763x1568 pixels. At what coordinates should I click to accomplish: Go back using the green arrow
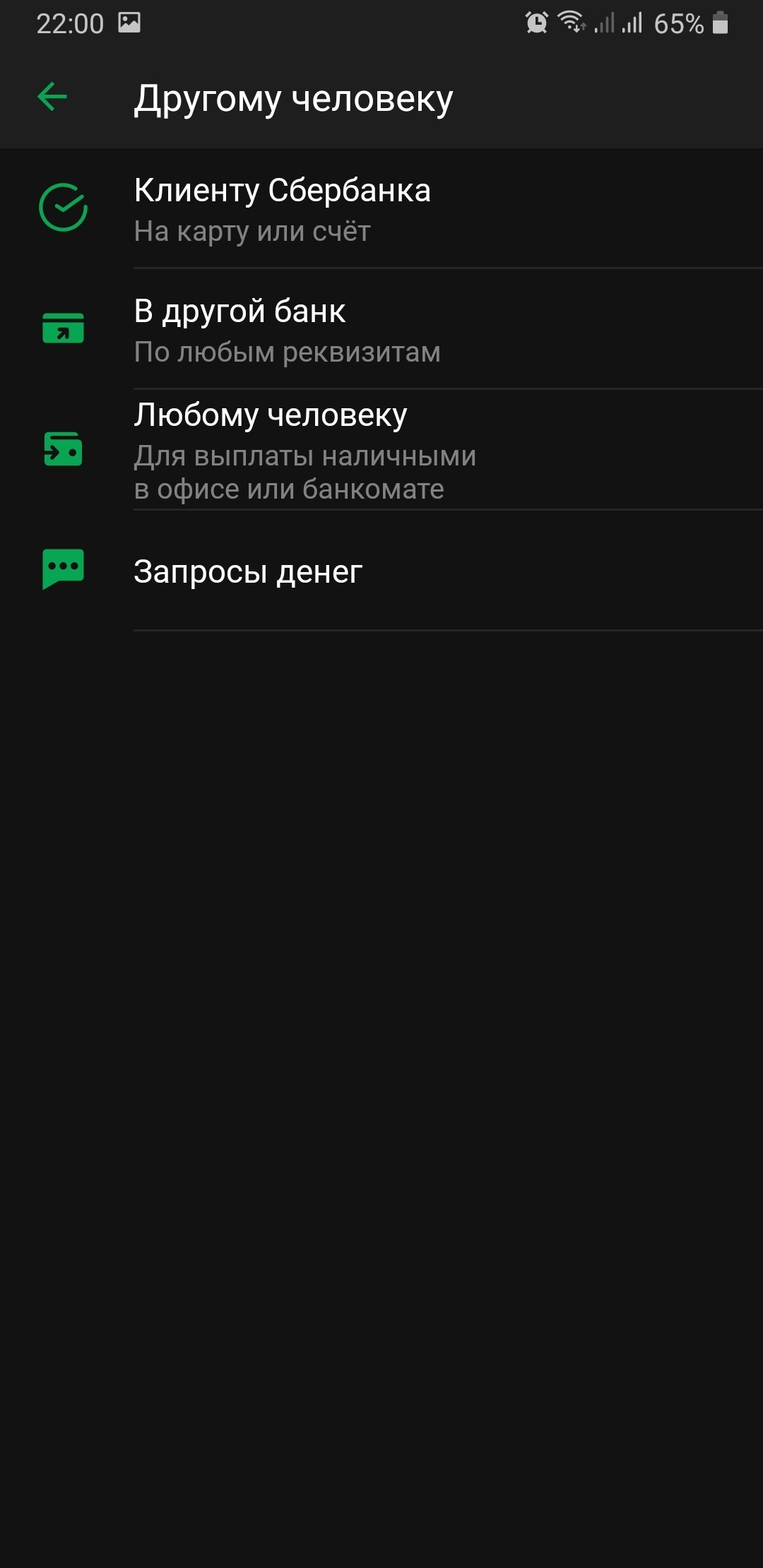coord(52,97)
